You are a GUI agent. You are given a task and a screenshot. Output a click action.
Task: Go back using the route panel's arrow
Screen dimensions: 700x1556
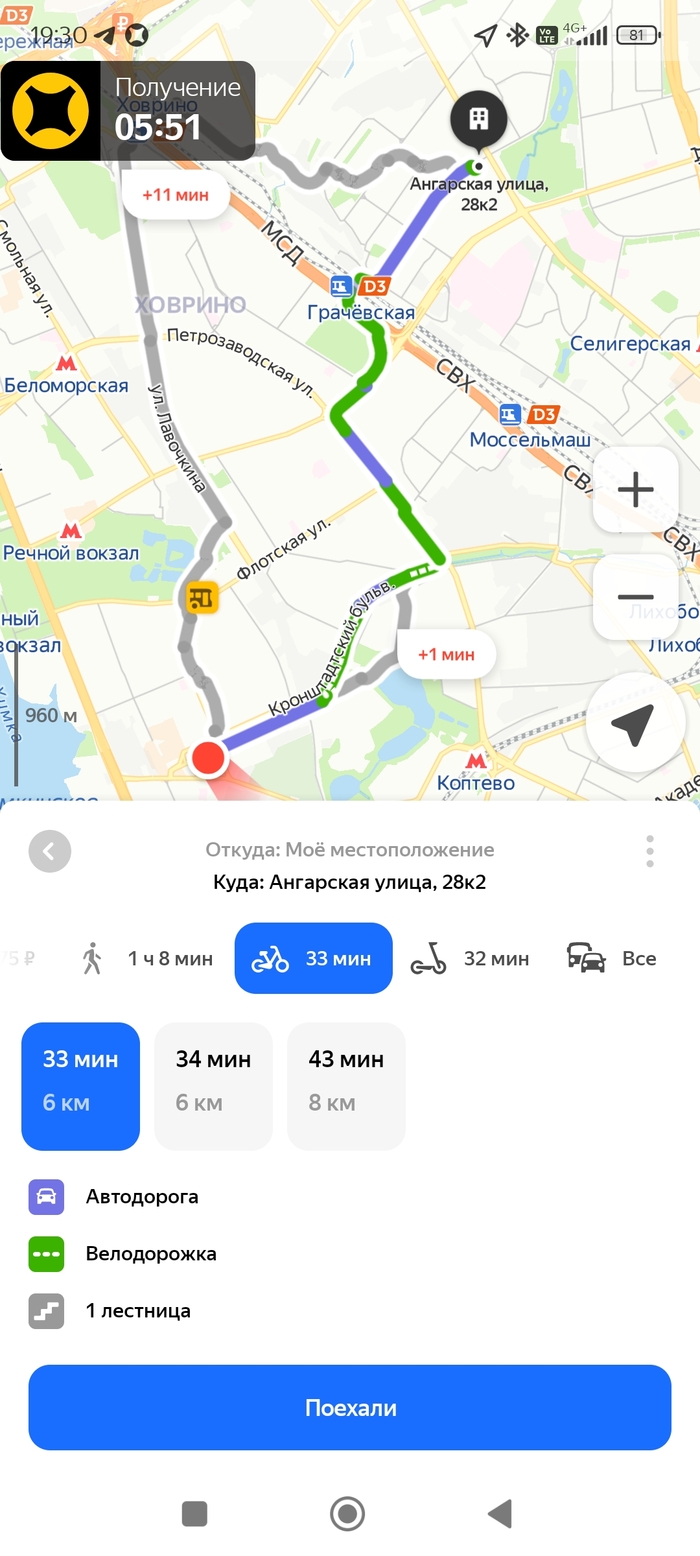(x=50, y=852)
